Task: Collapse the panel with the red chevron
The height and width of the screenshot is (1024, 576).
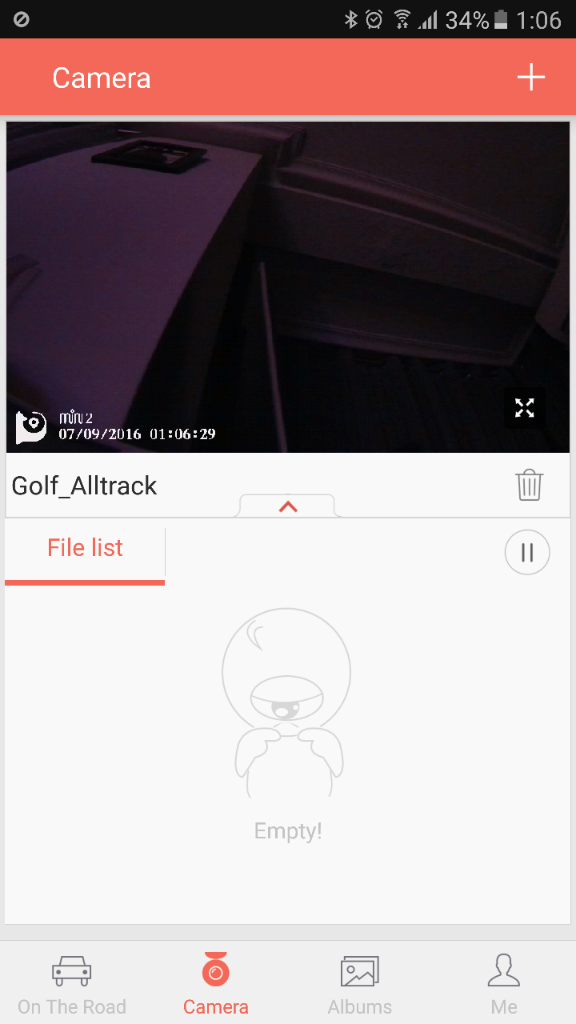Action: pyautogui.click(x=288, y=506)
